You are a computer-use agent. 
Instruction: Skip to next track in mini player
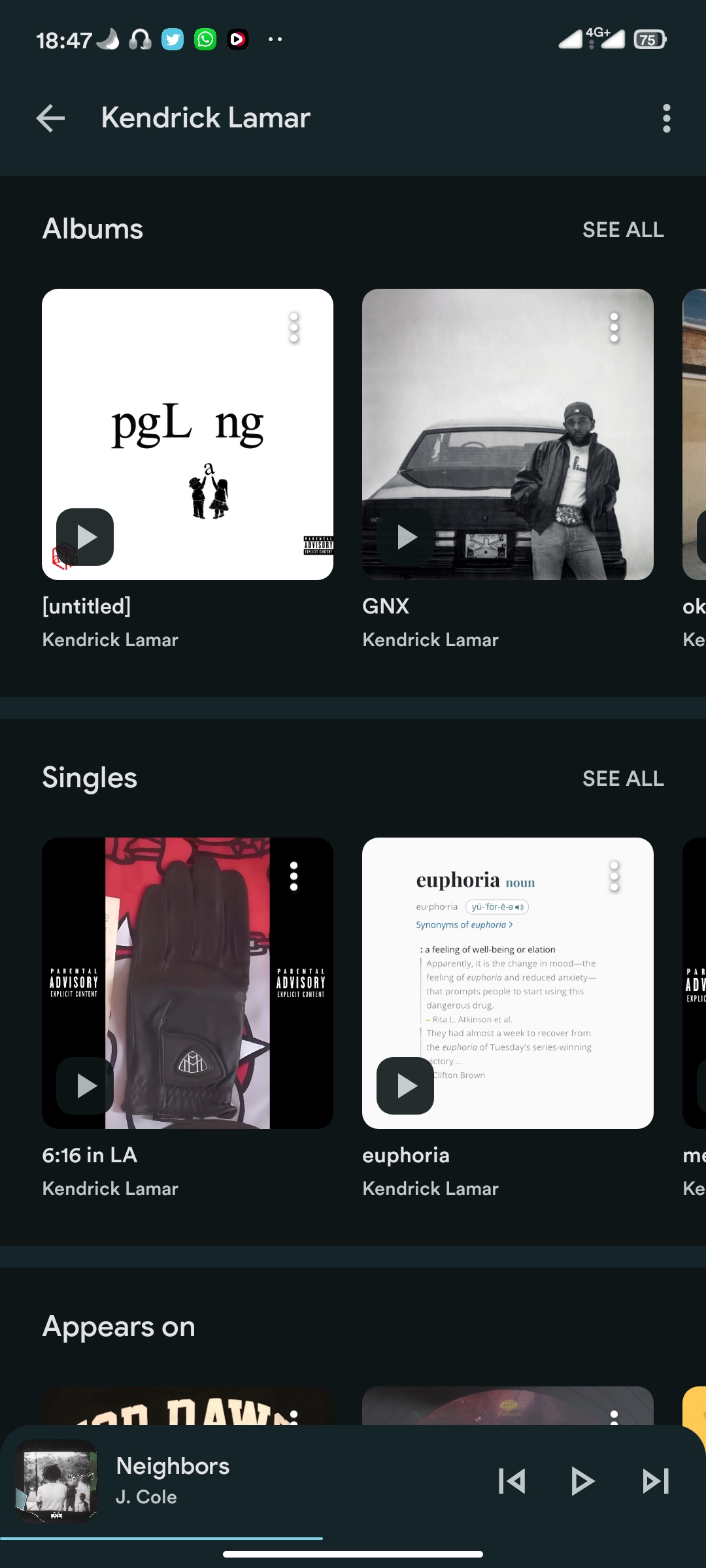click(x=656, y=1481)
